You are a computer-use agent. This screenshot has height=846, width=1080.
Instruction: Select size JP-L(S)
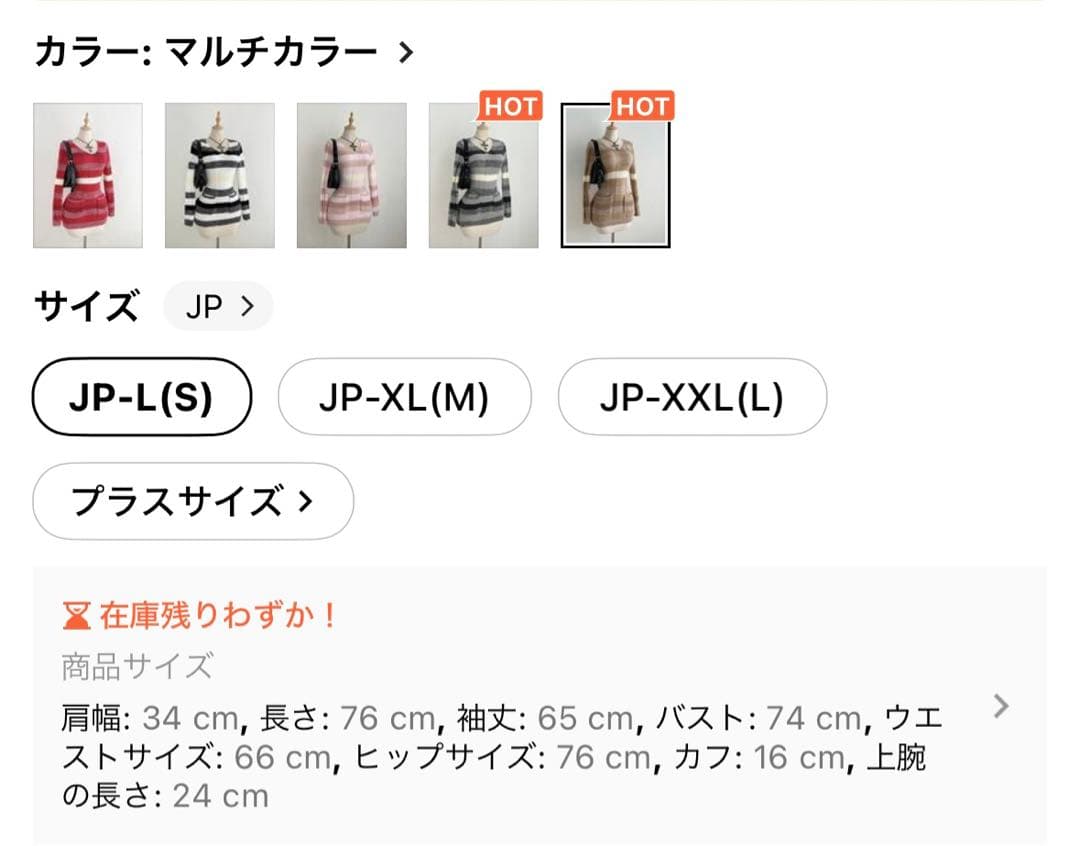pos(141,397)
